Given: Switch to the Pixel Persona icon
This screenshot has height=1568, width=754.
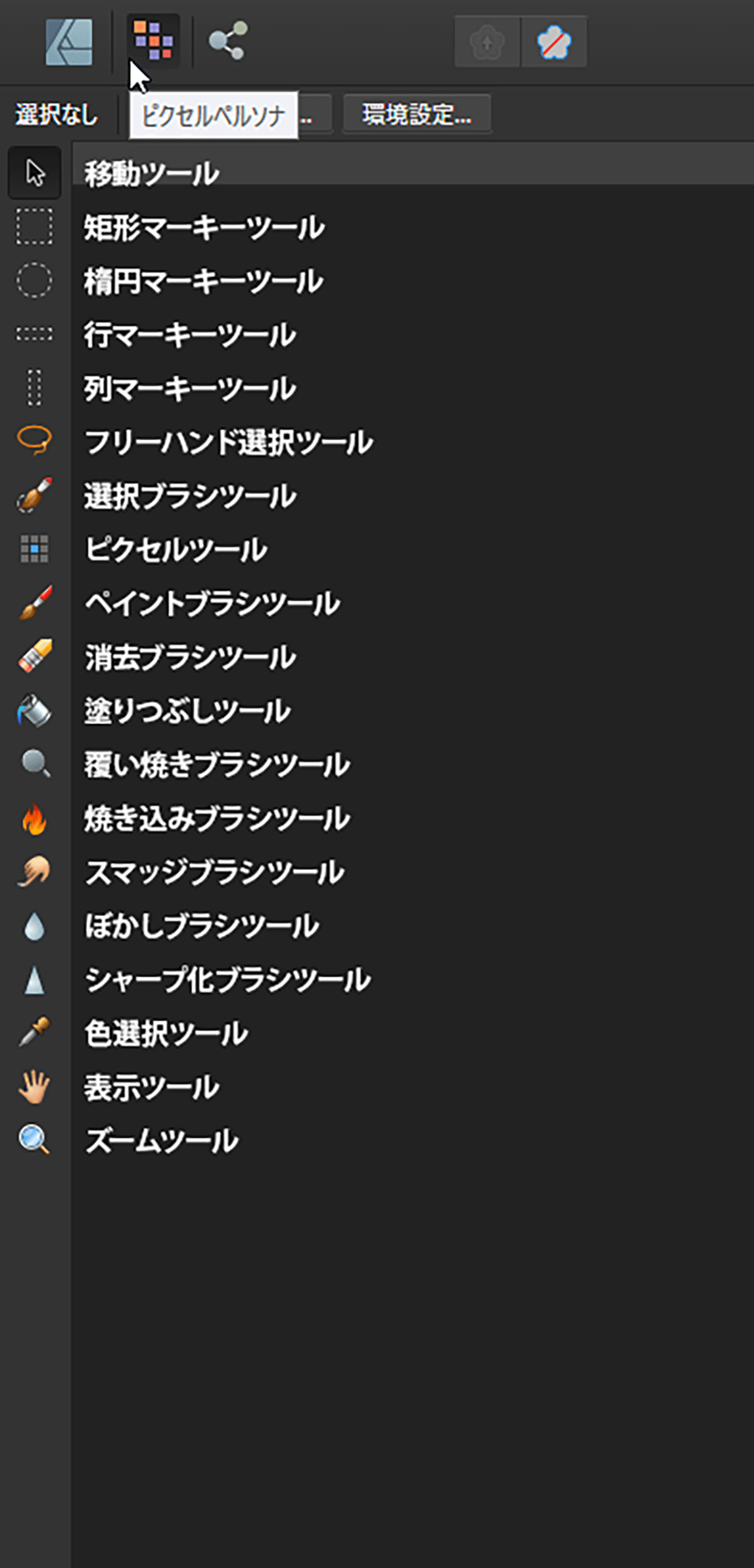Looking at the screenshot, I should click(153, 40).
